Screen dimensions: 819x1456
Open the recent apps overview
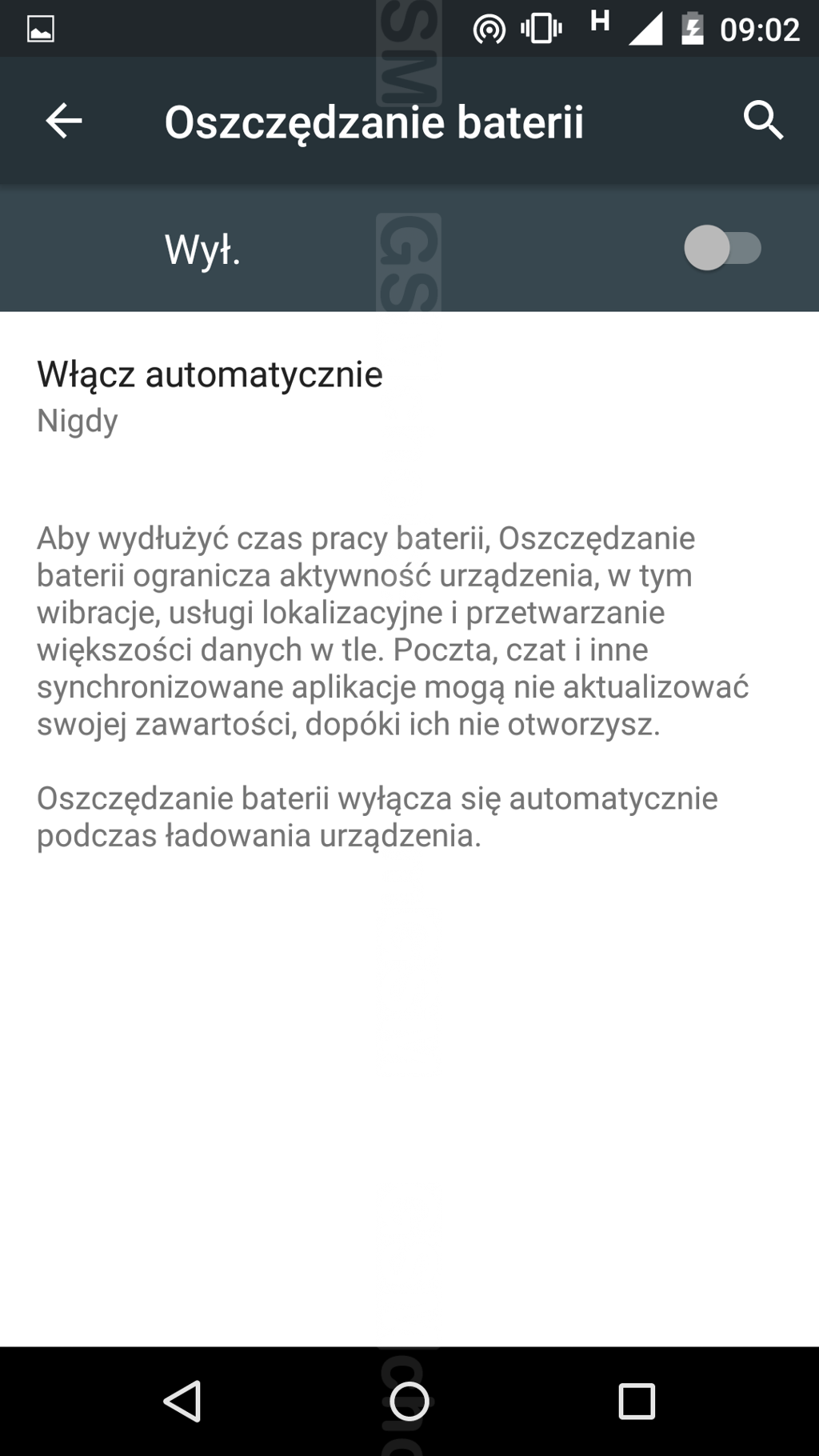click(637, 1401)
